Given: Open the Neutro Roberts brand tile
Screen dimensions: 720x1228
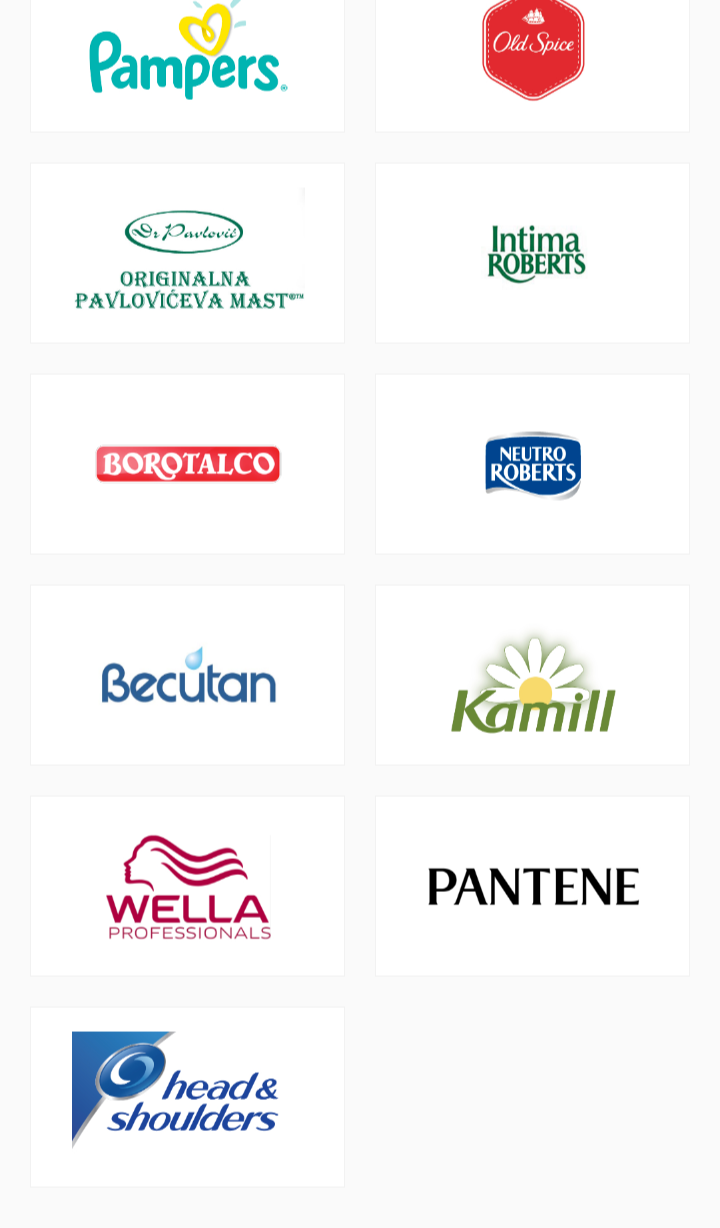Looking at the screenshot, I should click(532, 464).
